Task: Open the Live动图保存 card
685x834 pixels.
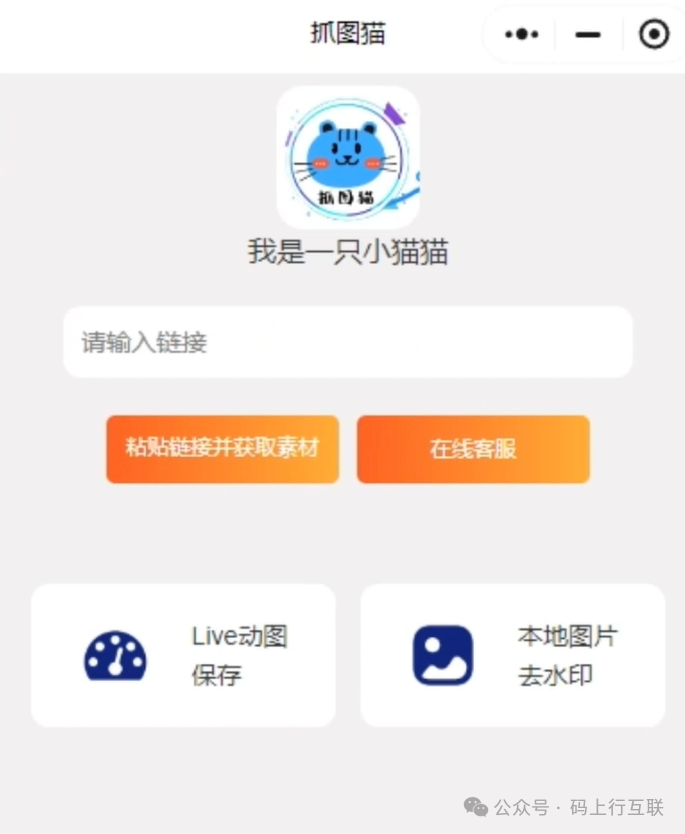Action: 183,655
